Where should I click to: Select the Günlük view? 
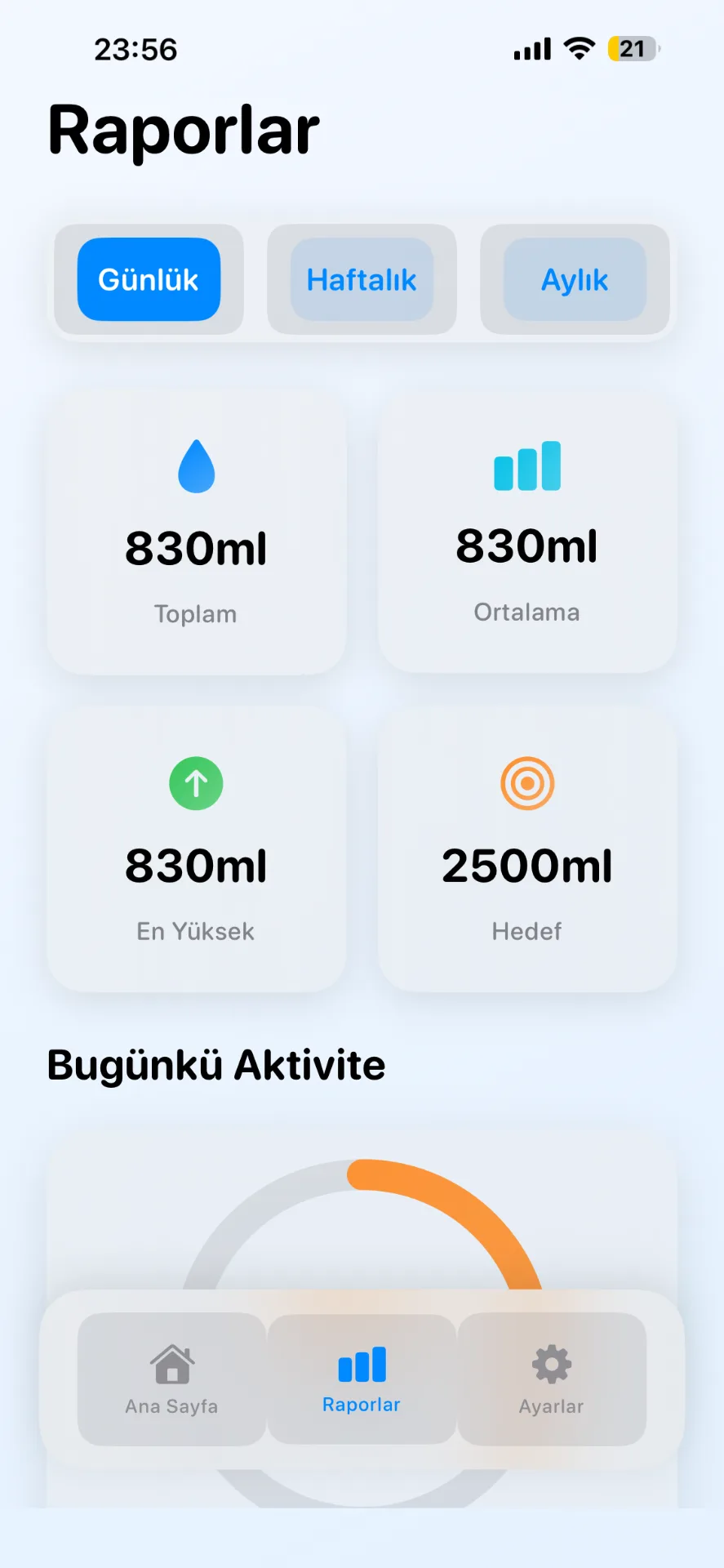point(149,279)
